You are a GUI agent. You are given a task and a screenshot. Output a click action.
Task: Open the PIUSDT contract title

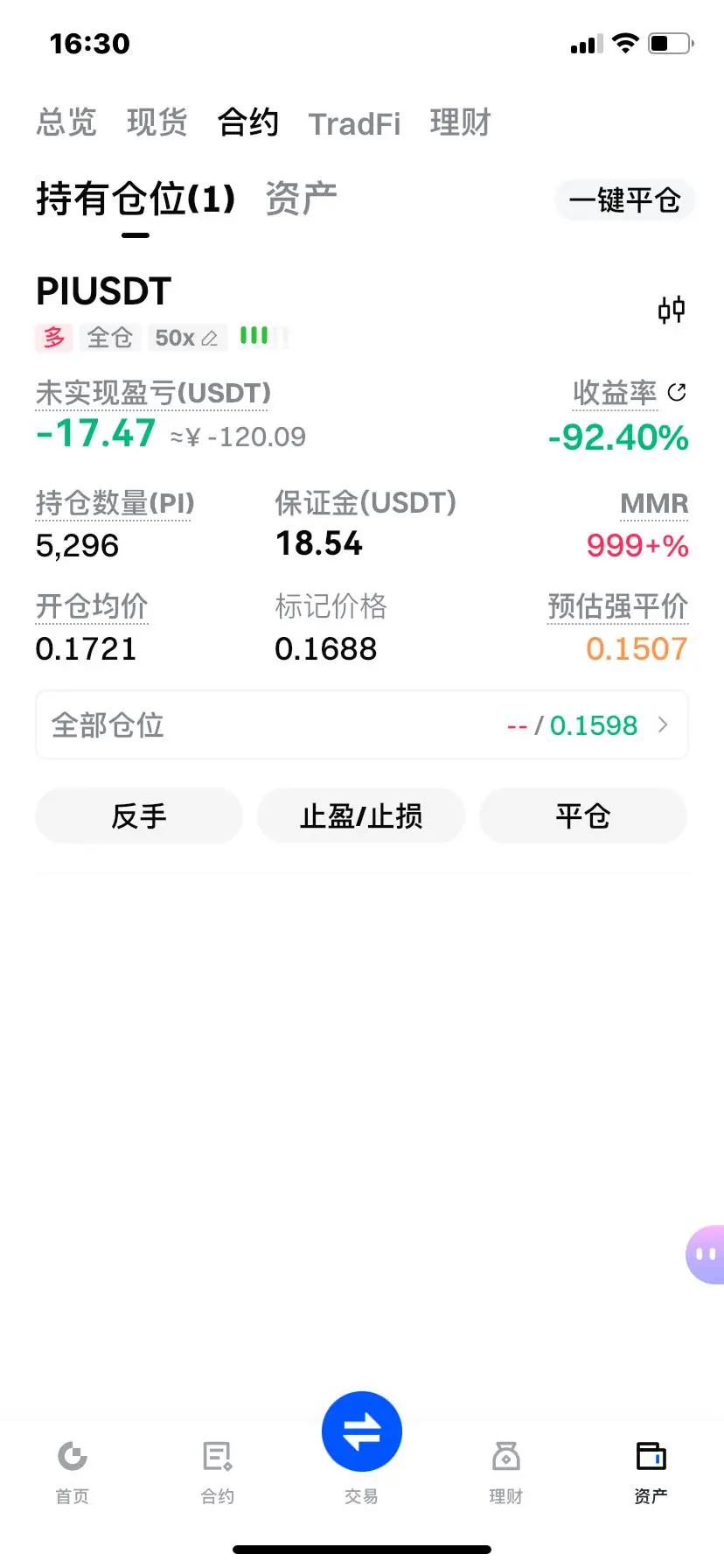pyautogui.click(x=103, y=291)
